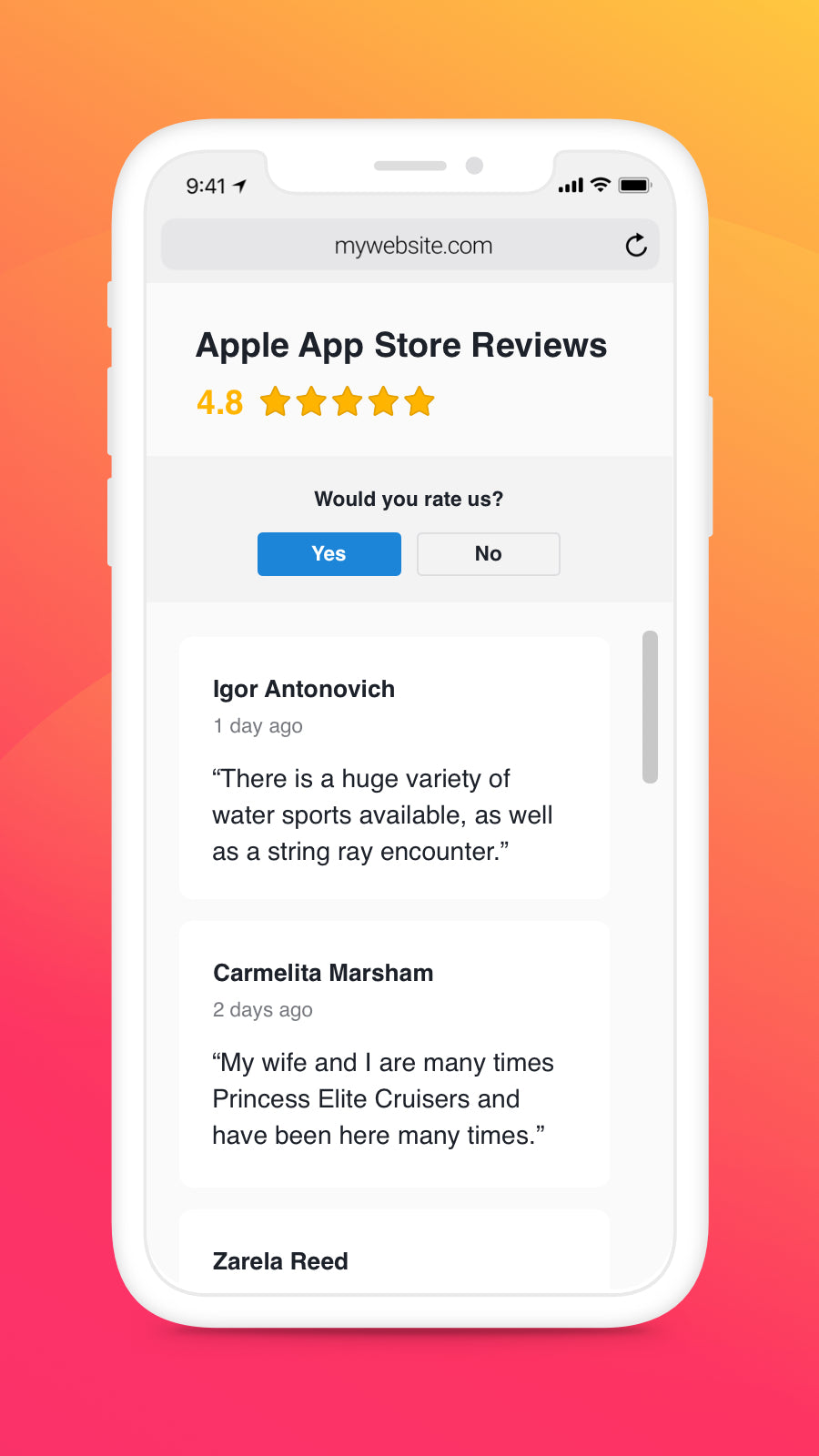
Task: Open Igor Antonovich's full review
Action: (393, 769)
